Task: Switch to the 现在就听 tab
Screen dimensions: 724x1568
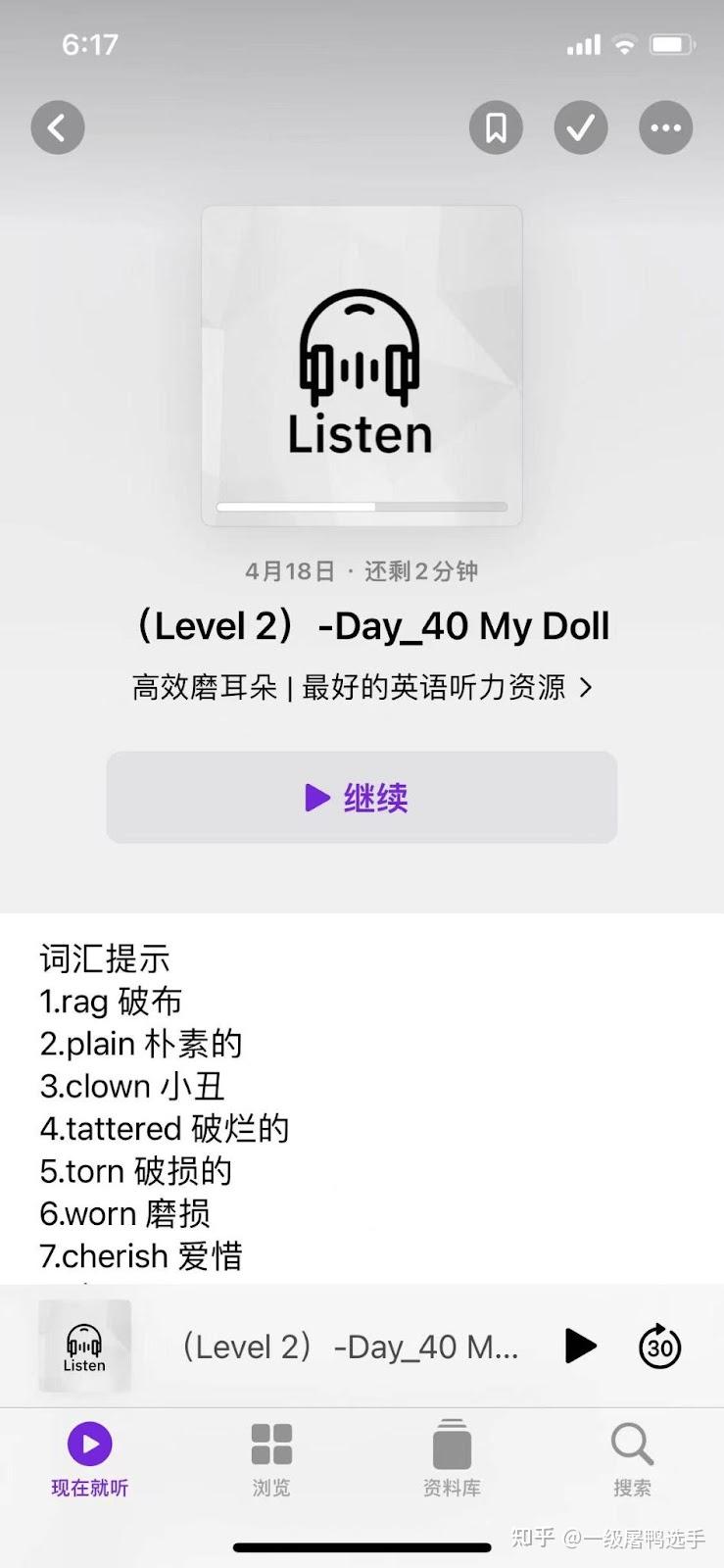Action: coord(90,1458)
